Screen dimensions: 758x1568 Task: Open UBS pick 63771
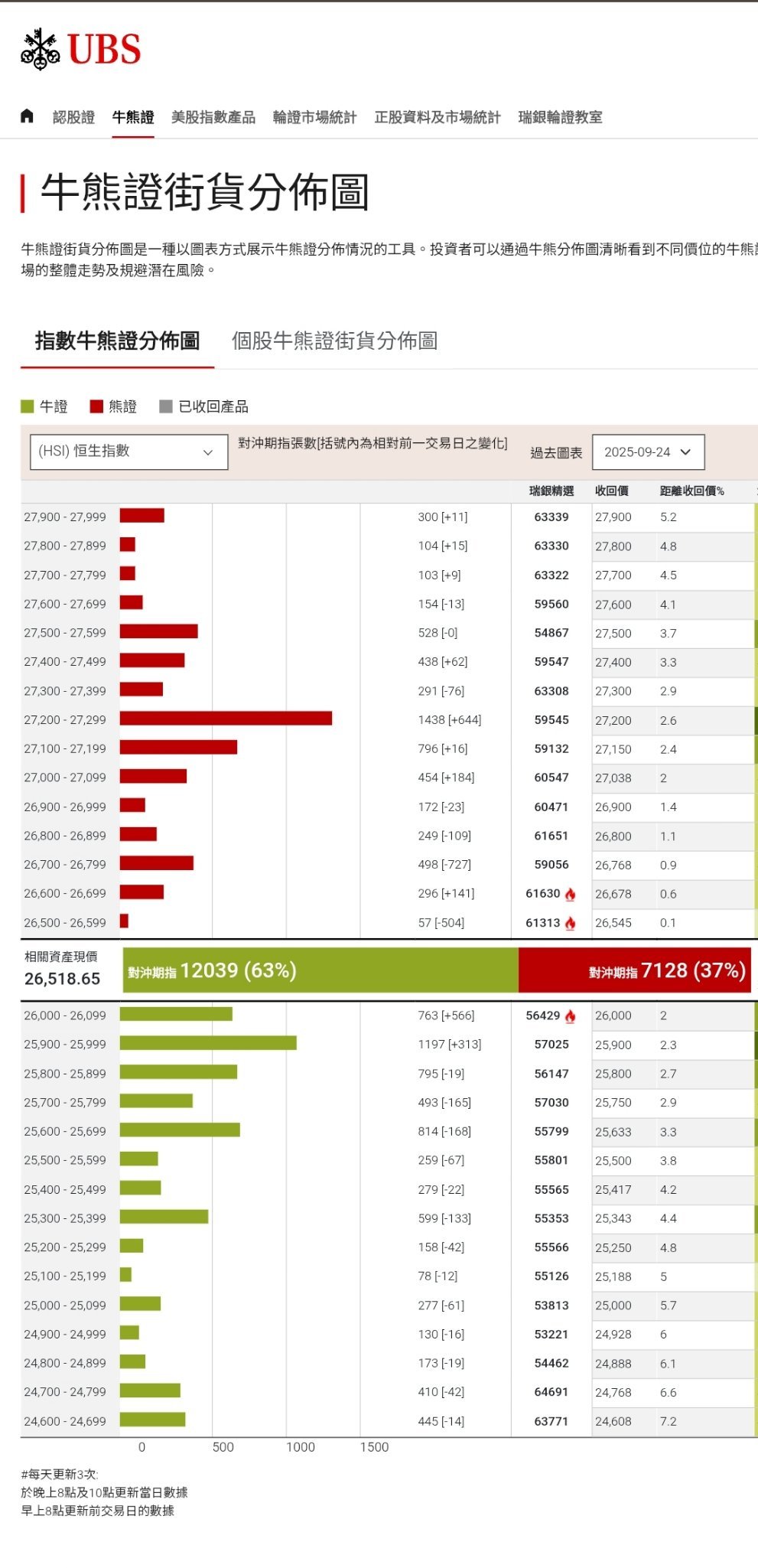point(551,1421)
